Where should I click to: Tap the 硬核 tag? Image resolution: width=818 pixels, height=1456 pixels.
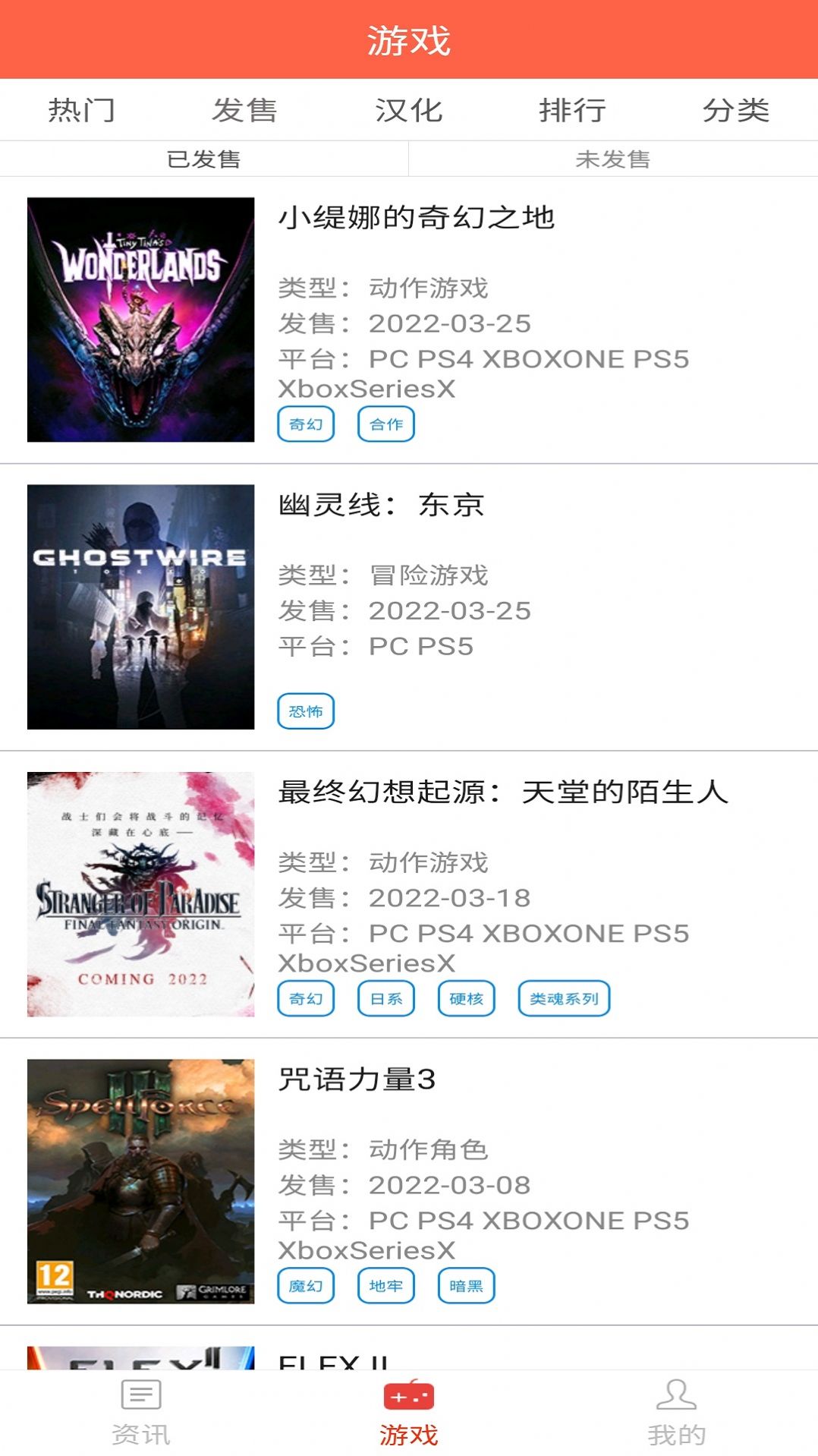[466, 998]
